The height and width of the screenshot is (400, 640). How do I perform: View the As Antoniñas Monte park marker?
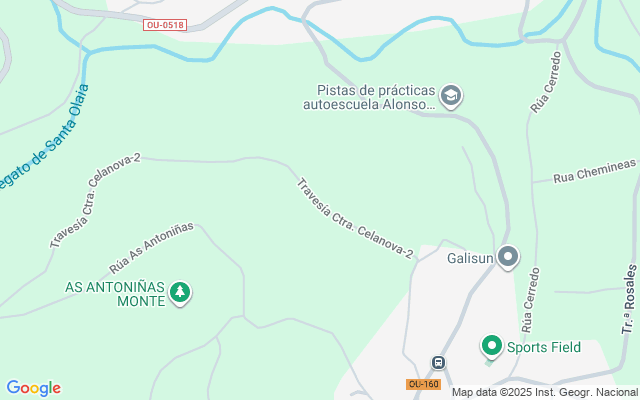coord(180,292)
